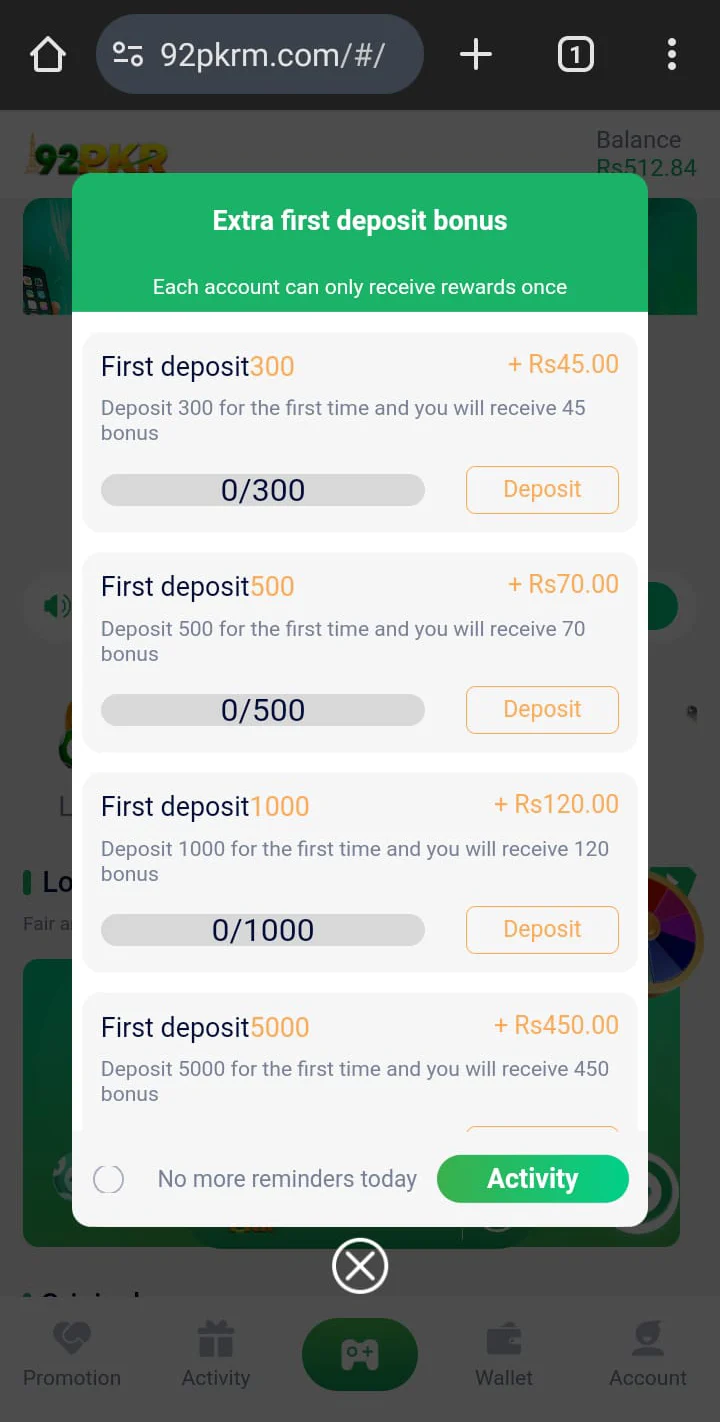Screen dimensions: 720x1422
Task: Open the green Activity button
Action: [533, 1179]
